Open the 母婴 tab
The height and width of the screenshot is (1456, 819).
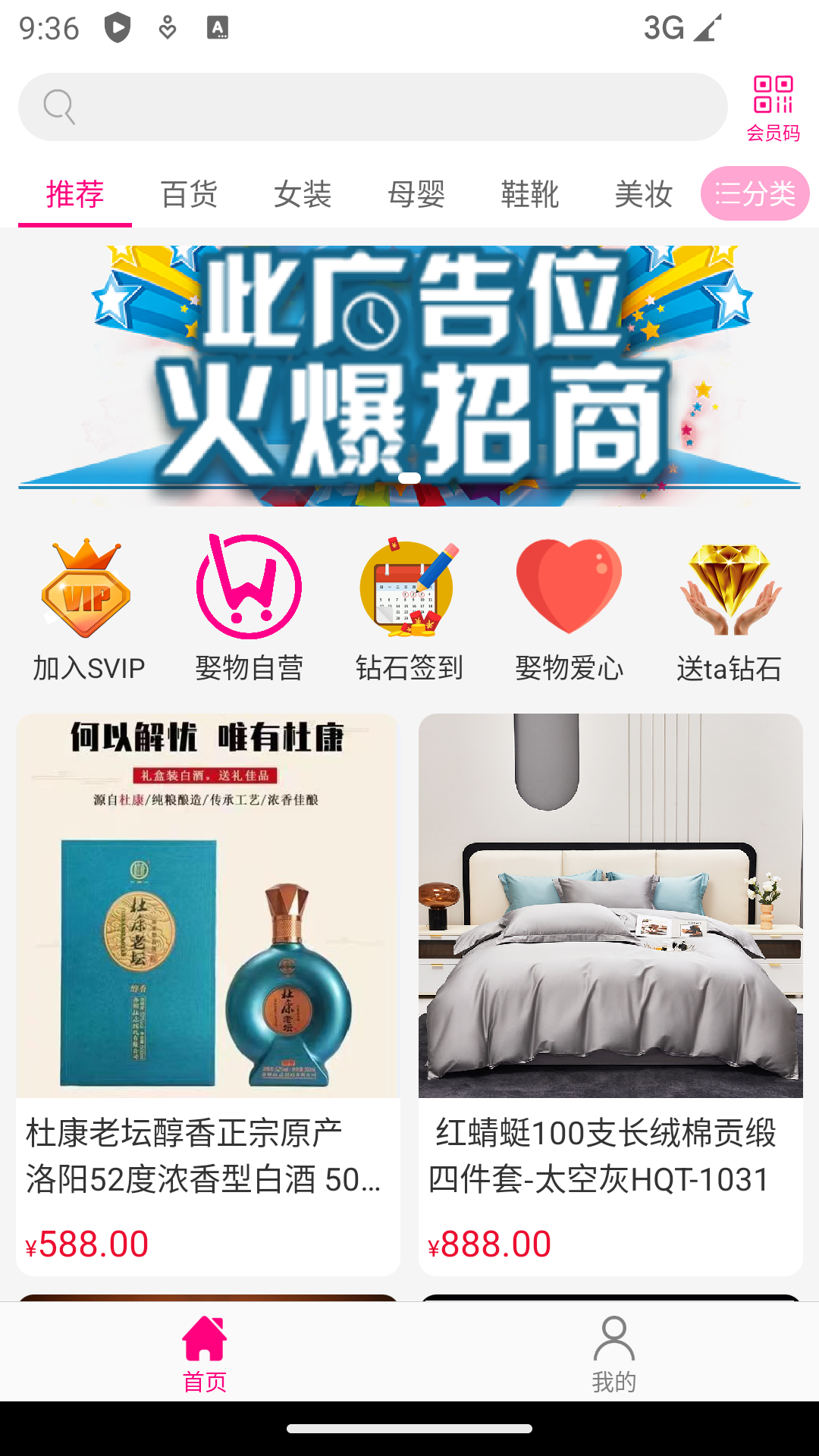coord(416,194)
